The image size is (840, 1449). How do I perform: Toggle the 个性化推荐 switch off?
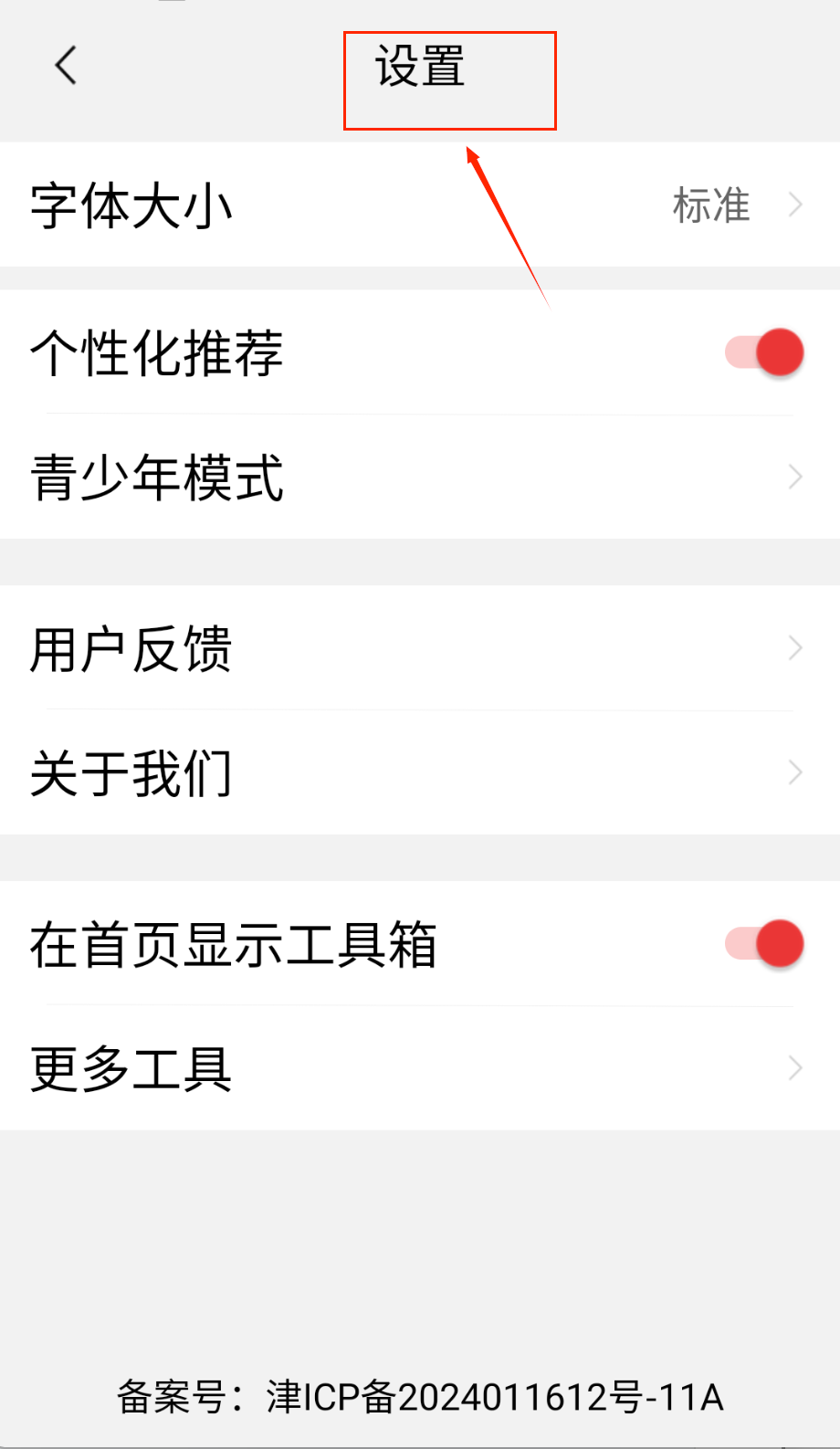point(765,352)
